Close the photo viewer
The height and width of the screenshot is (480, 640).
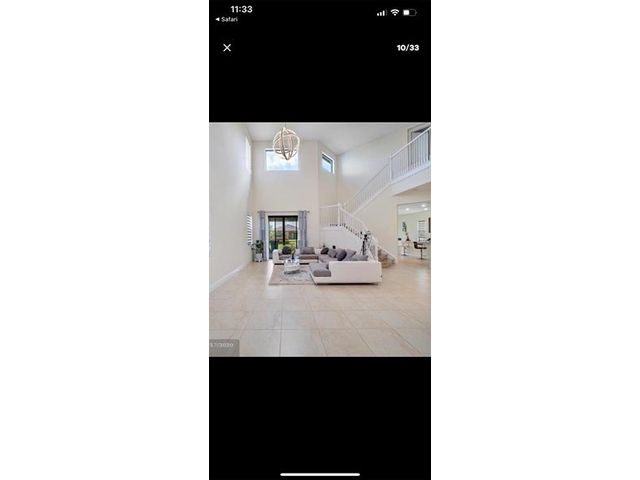tap(227, 47)
